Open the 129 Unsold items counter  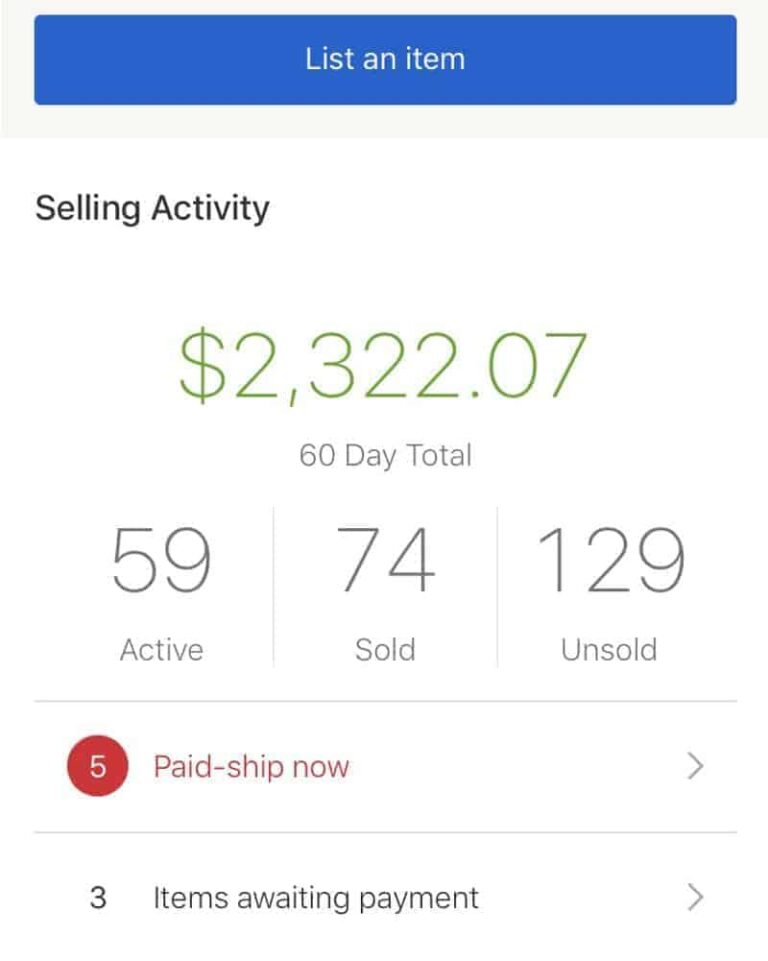coord(607,562)
